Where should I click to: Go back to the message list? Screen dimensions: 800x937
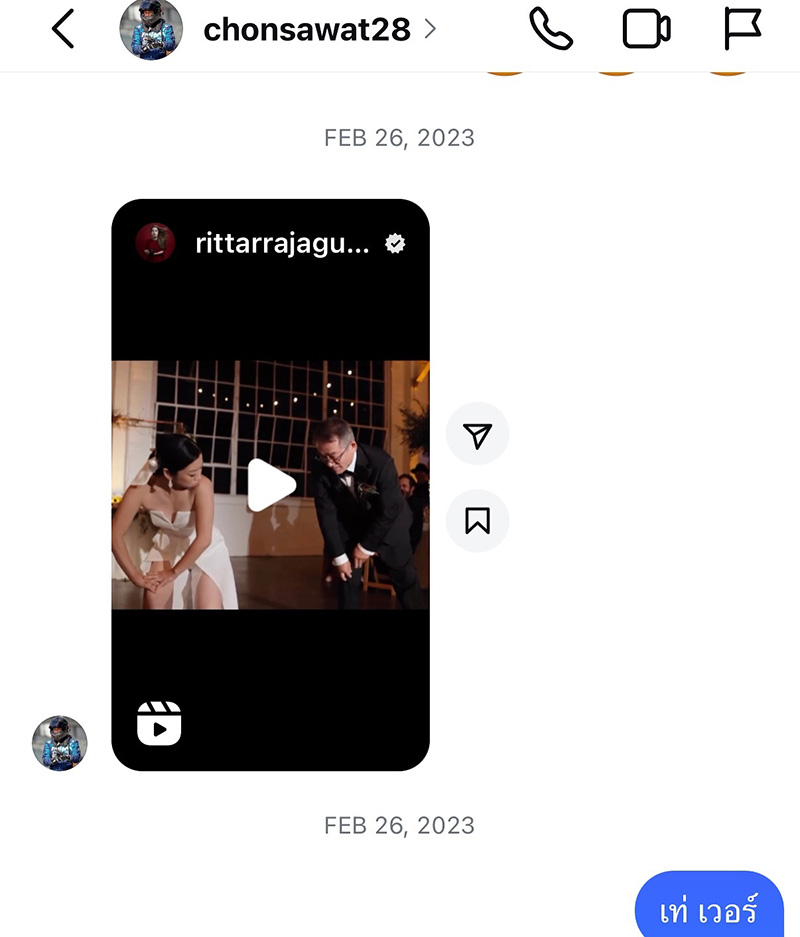point(62,30)
